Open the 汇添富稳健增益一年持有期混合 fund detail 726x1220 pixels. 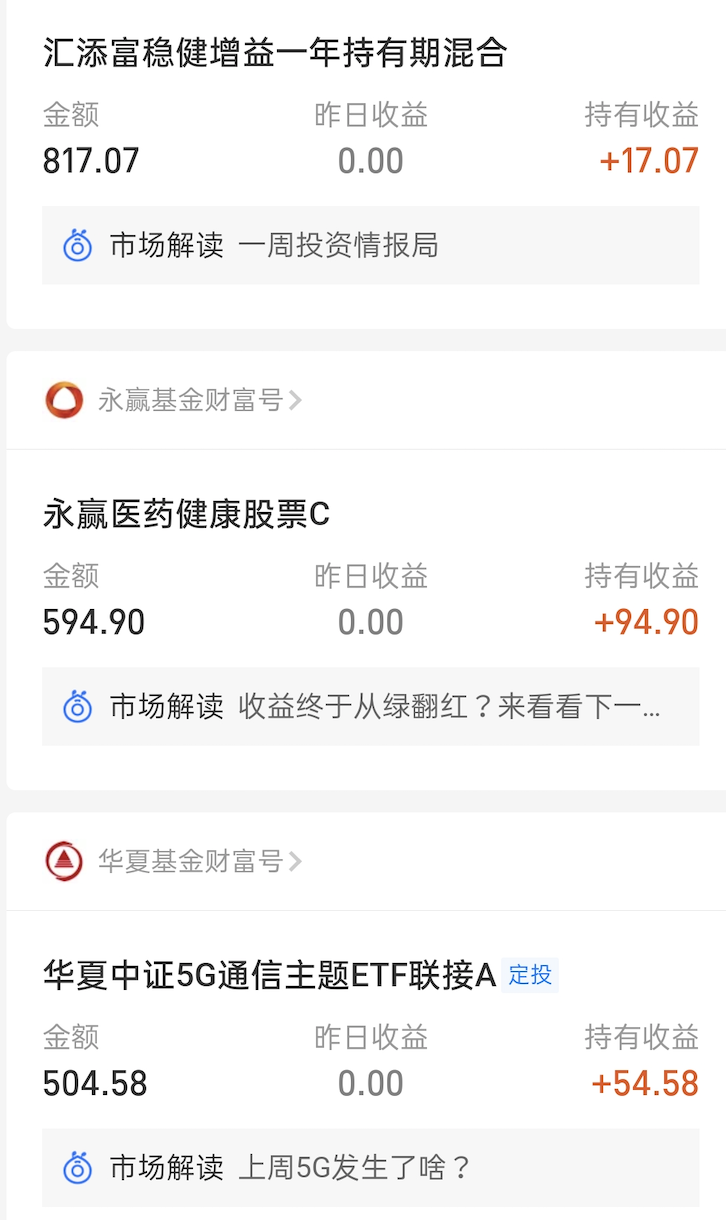pos(275,55)
